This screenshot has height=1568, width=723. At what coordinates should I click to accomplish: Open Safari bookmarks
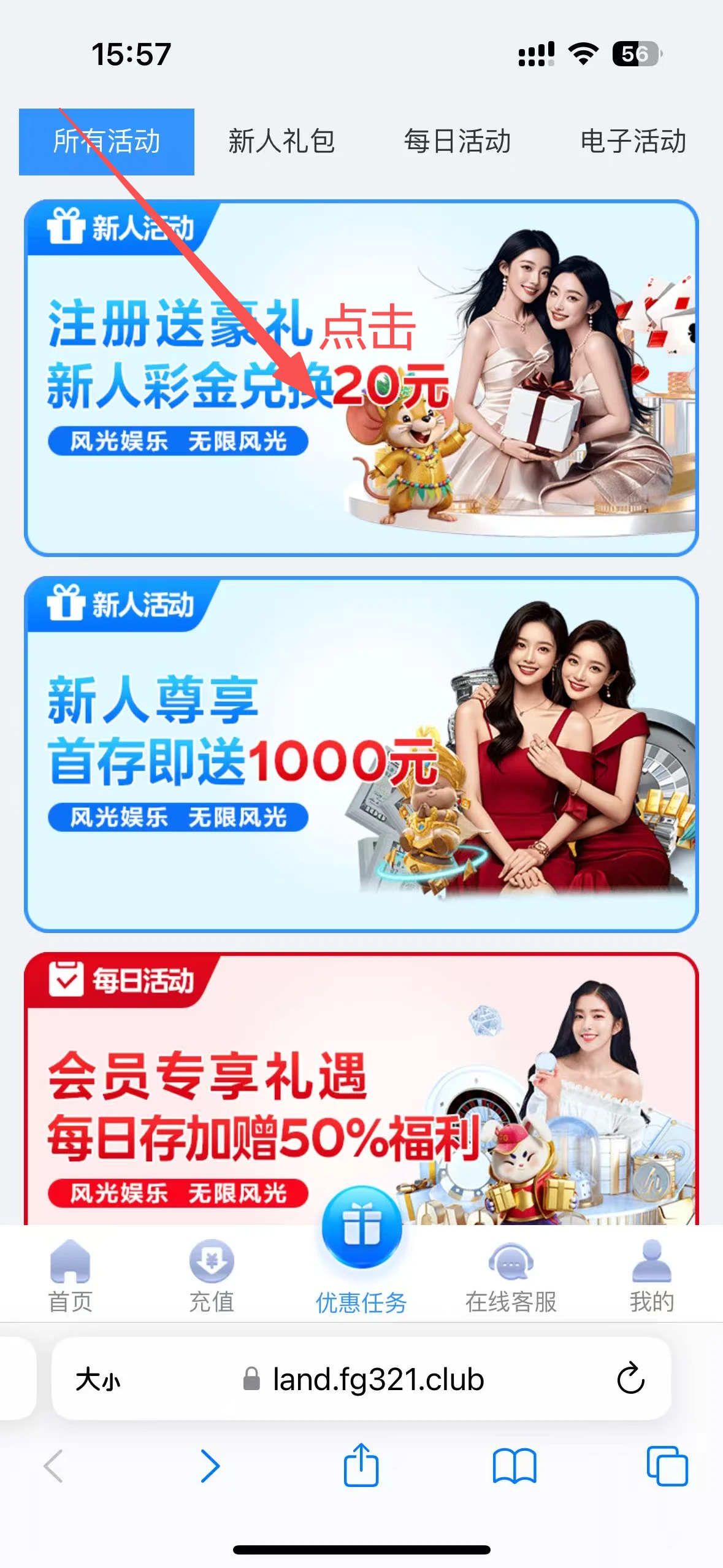pyautogui.click(x=514, y=1466)
